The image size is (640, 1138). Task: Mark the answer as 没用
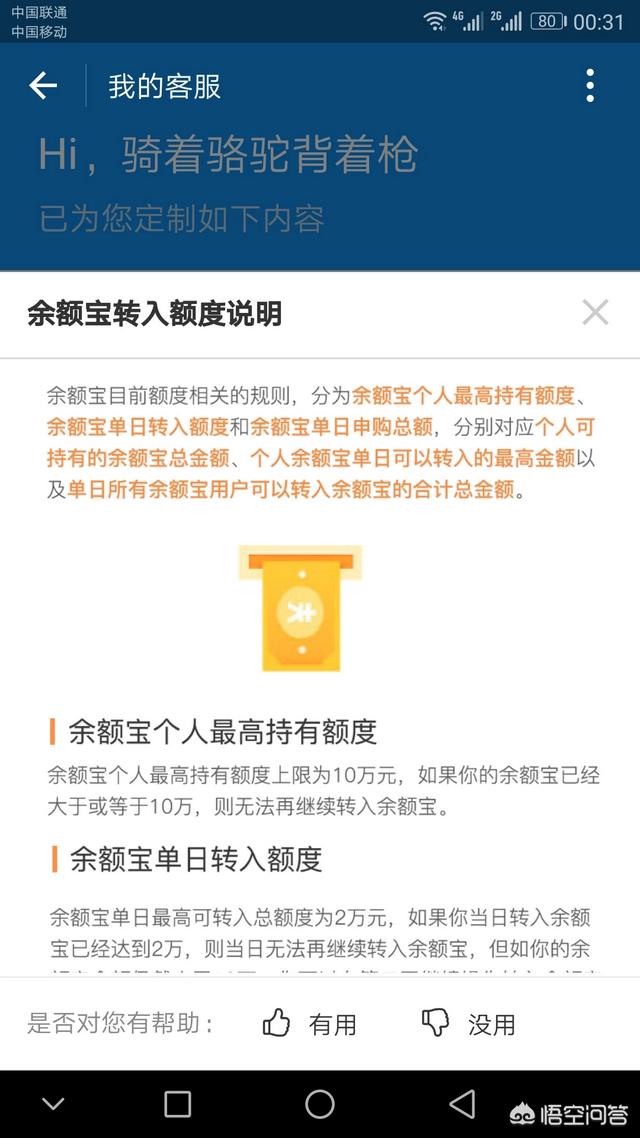coord(468,1023)
